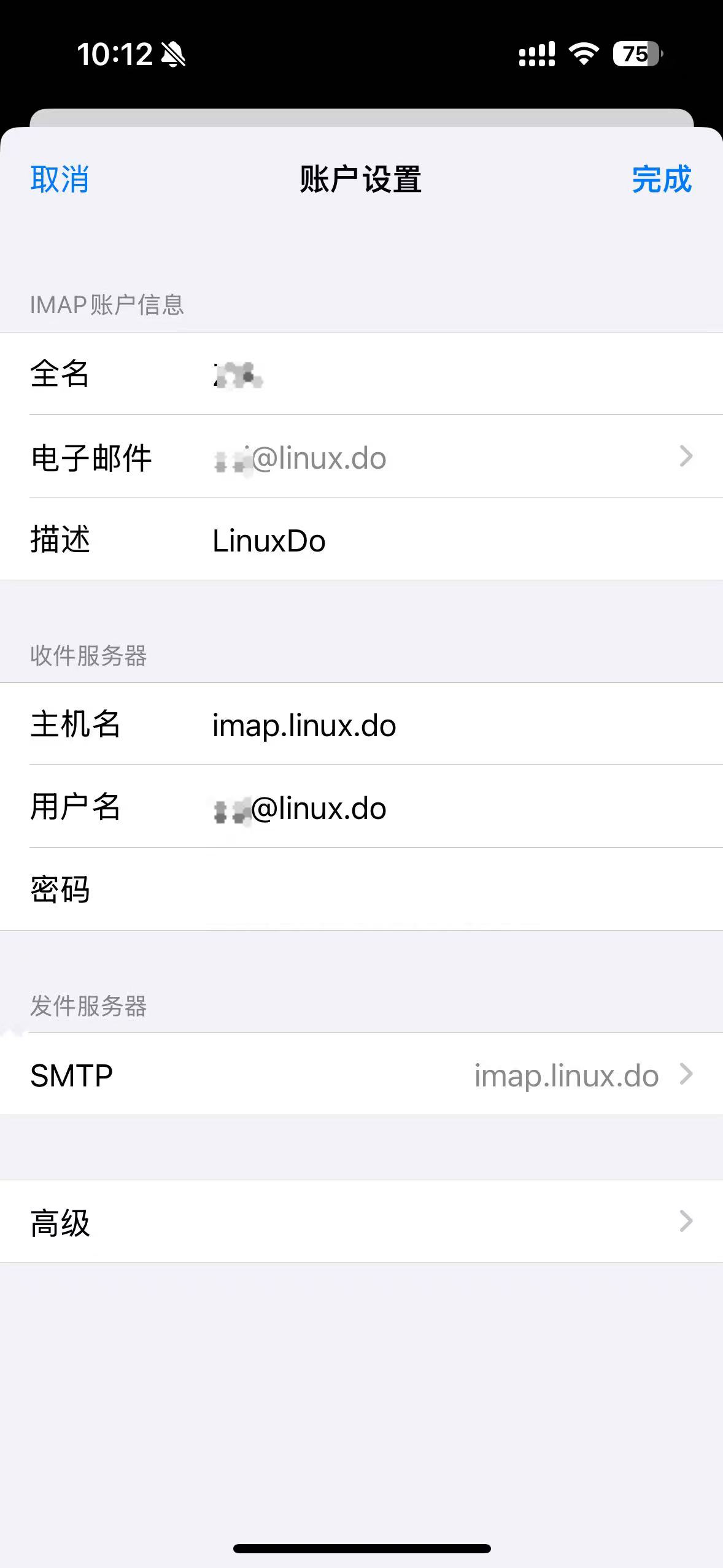Screen dimensions: 723x1568
Task: Tap 取消 to cancel account settings
Action: coord(60,179)
